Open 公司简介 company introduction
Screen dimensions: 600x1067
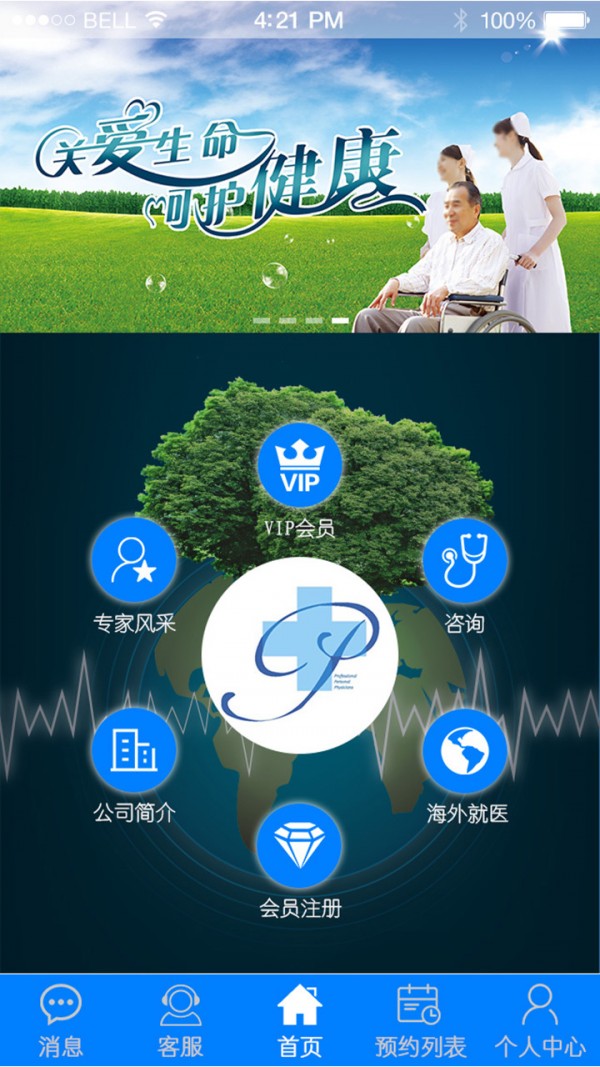tap(134, 751)
